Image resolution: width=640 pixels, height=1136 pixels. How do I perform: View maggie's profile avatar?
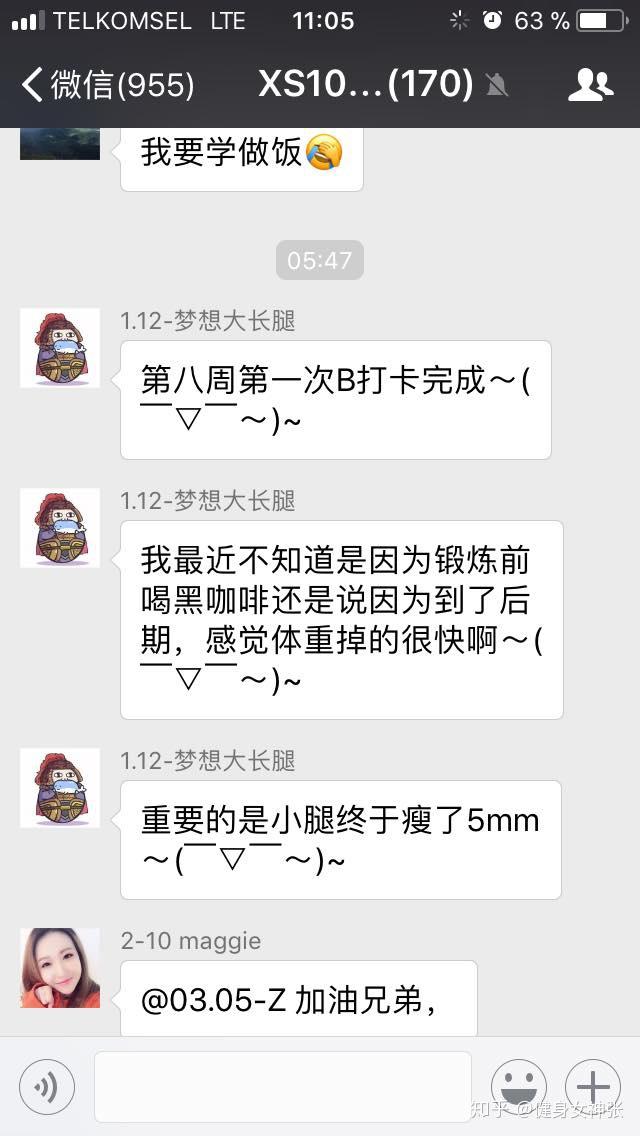pyautogui.click(x=60, y=968)
